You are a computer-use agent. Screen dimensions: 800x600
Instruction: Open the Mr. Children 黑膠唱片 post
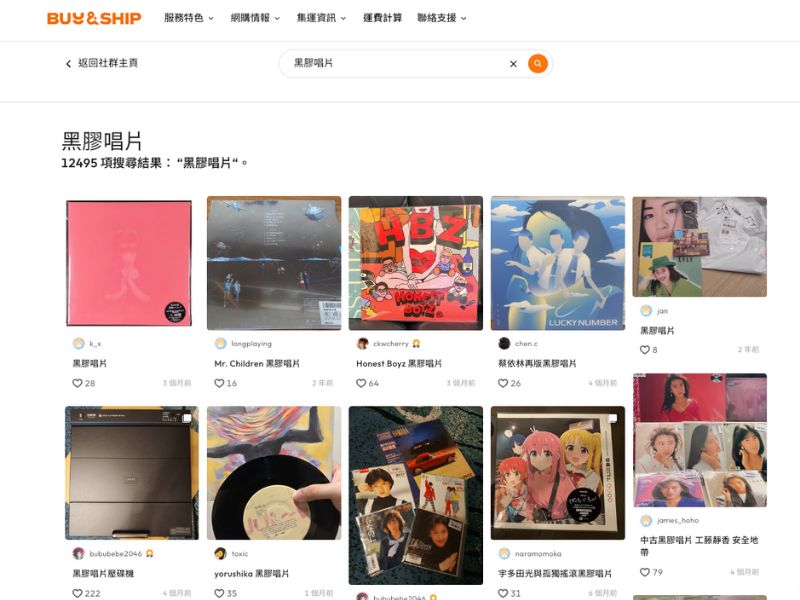click(274, 263)
